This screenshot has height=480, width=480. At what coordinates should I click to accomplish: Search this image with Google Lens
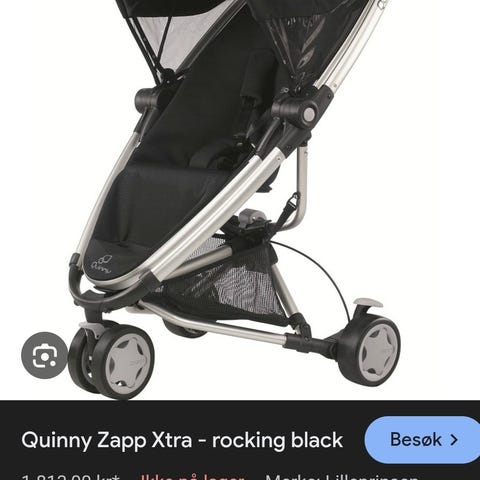[x=44, y=355]
